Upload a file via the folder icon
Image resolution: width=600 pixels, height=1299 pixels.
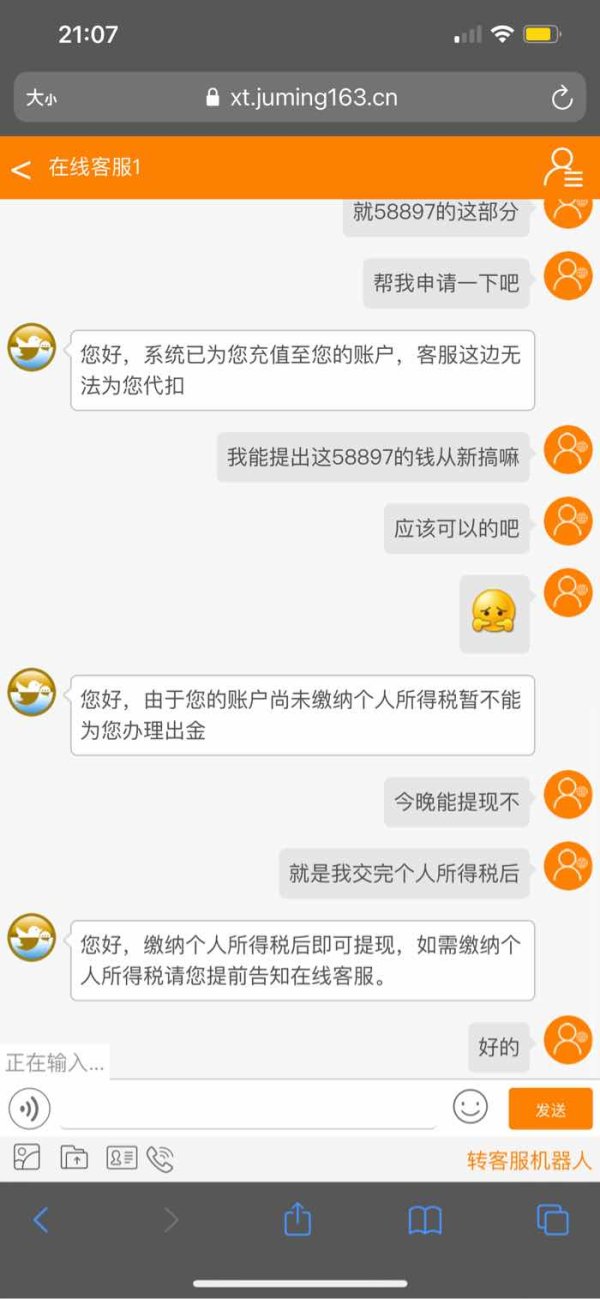tap(74, 1159)
